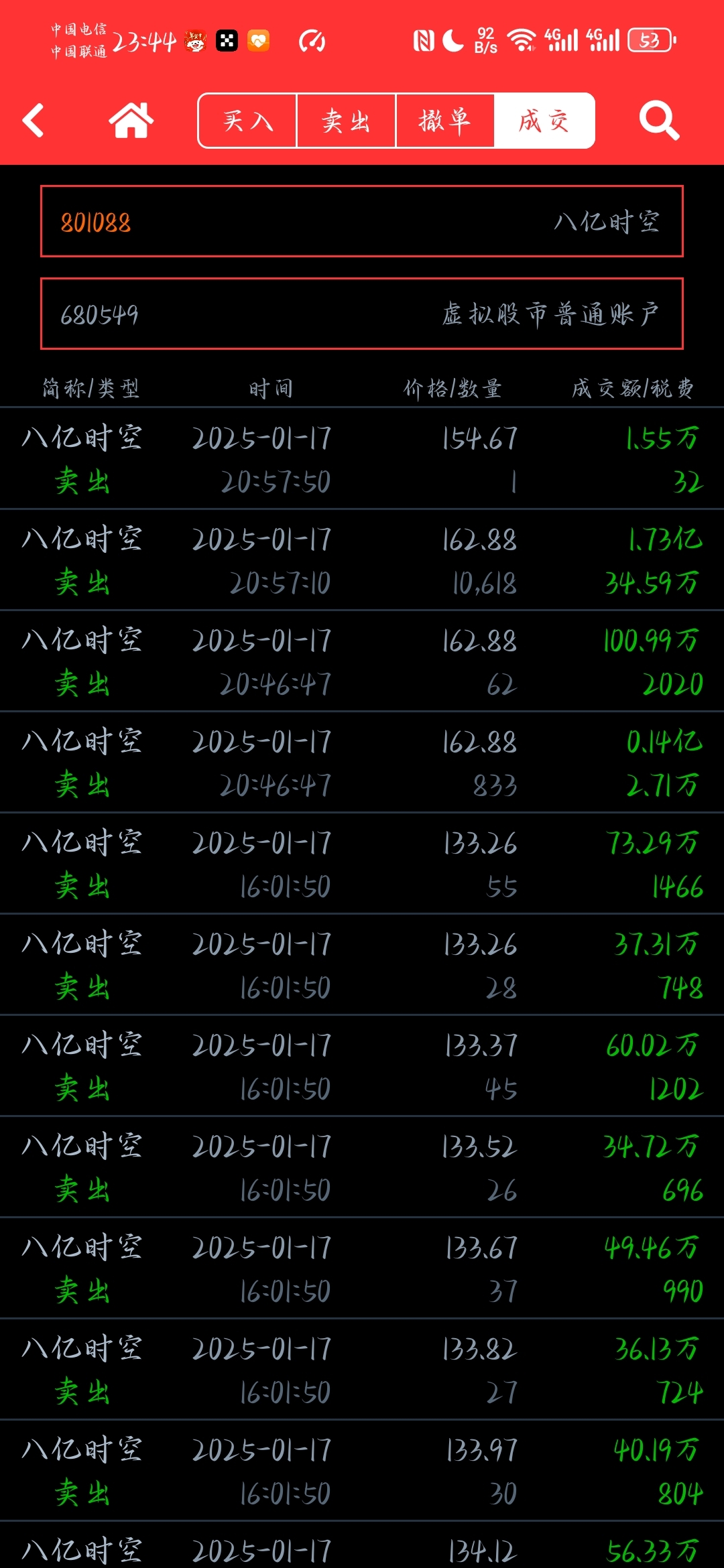724x1568 pixels.
Task: Open the 680549 虚拟股市普通账户 account selector
Action: (362, 314)
